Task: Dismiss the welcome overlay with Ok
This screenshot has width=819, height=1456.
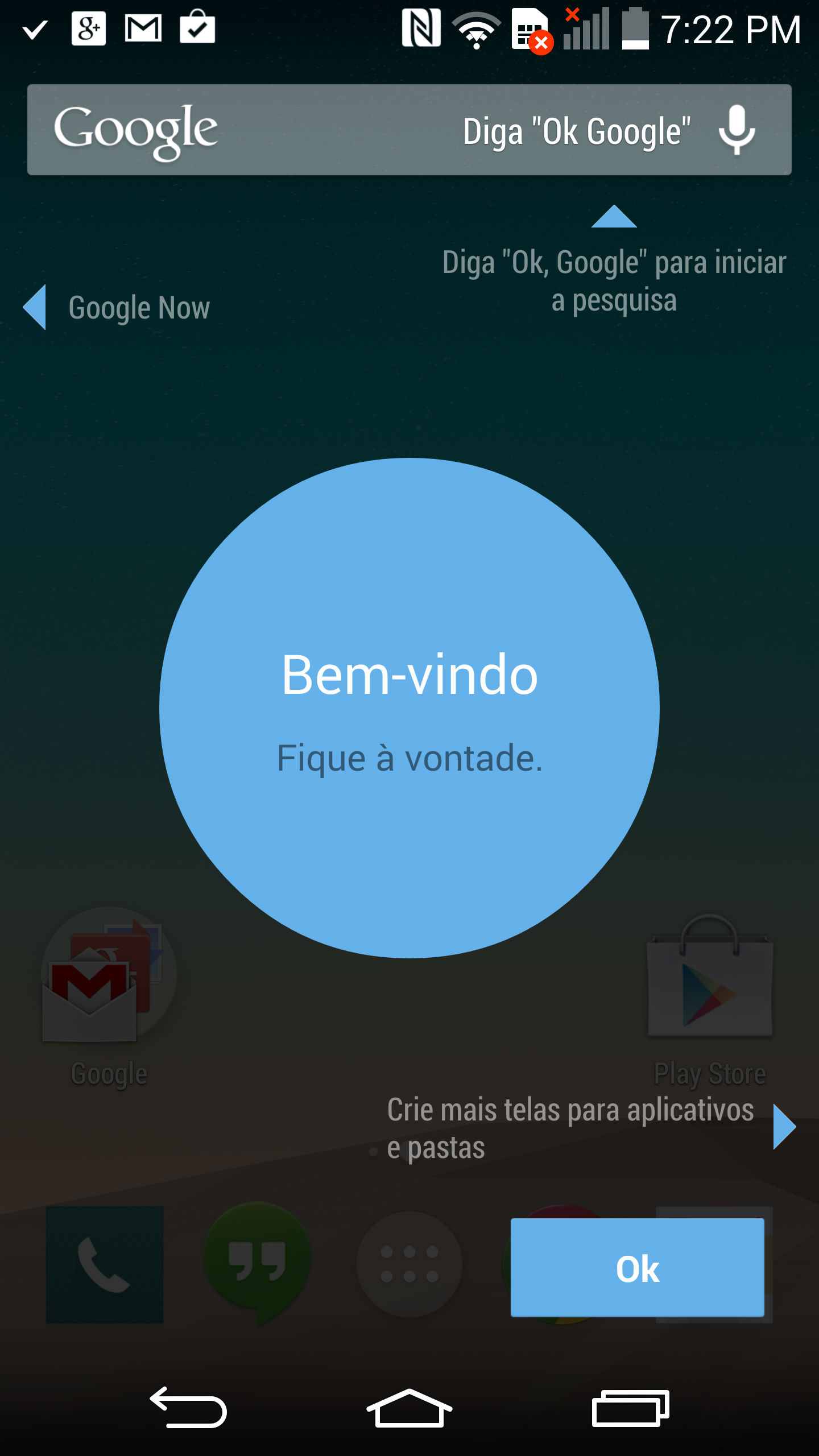Action: [637, 1268]
